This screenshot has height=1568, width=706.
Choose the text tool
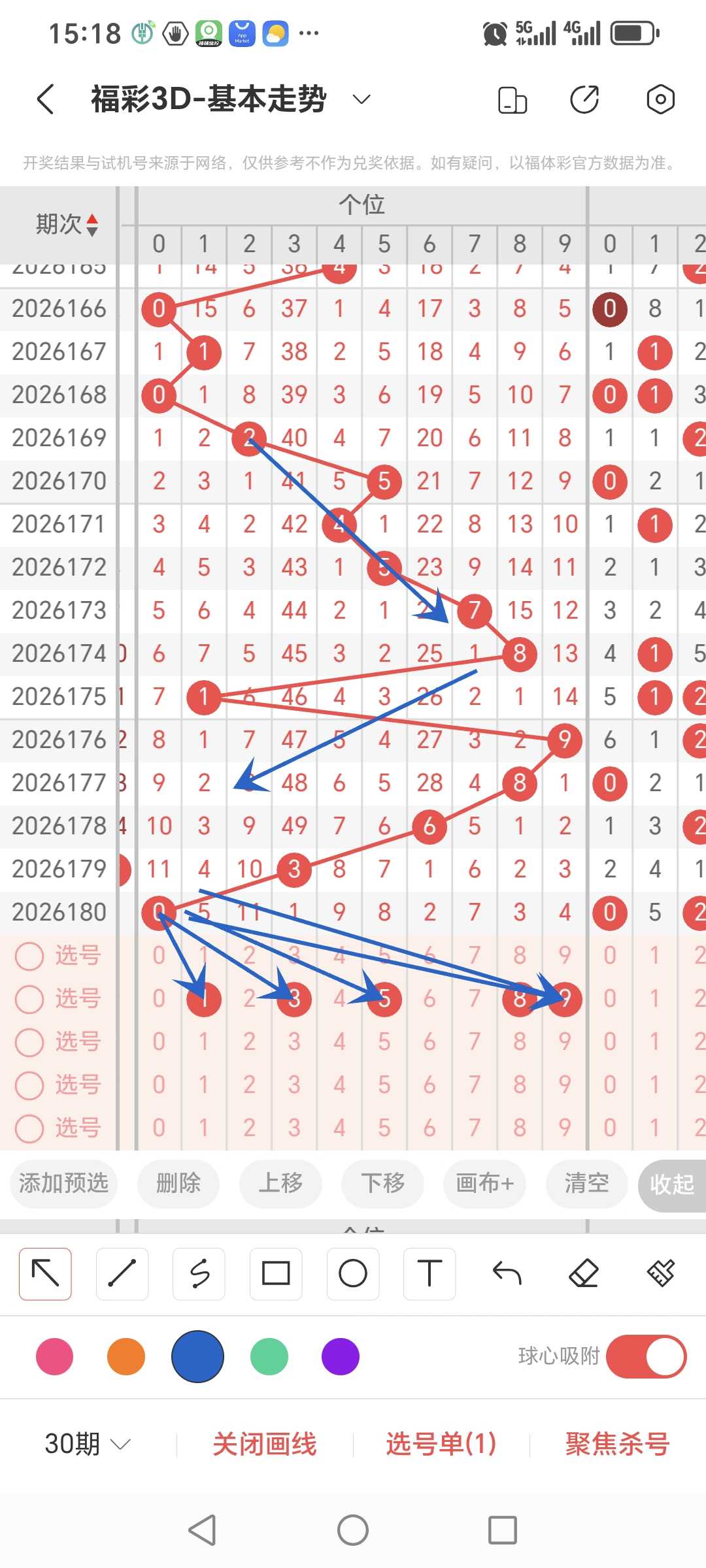[429, 1273]
